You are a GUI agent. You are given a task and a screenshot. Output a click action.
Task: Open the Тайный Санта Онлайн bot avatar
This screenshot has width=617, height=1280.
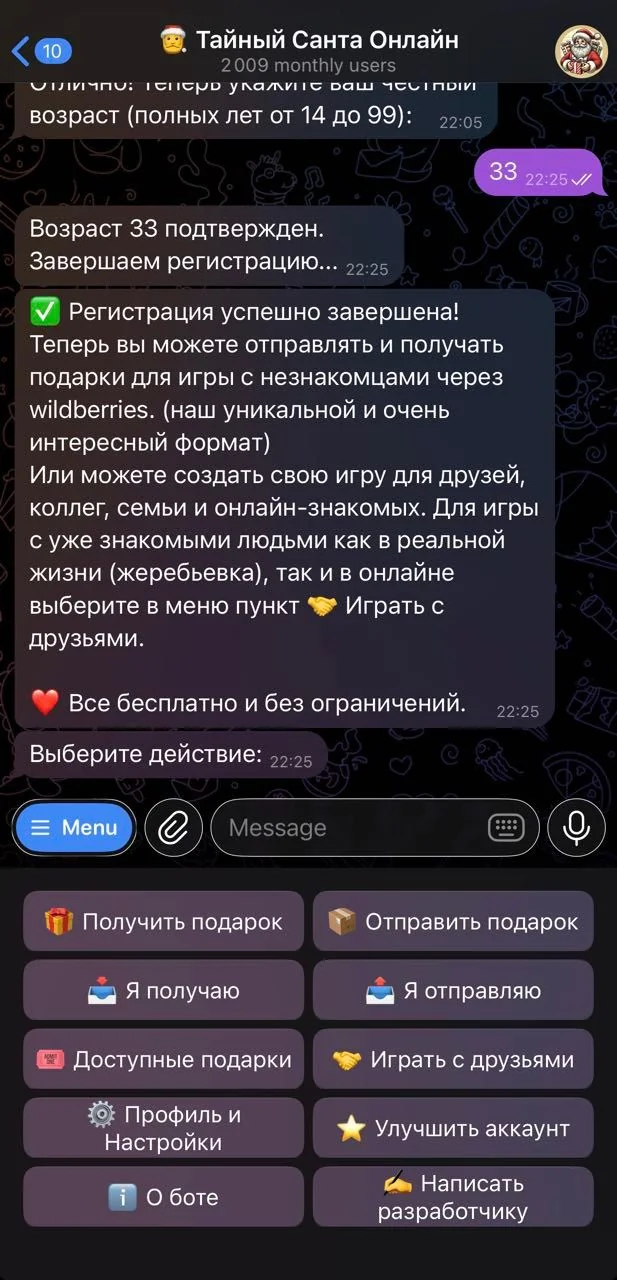click(580, 49)
